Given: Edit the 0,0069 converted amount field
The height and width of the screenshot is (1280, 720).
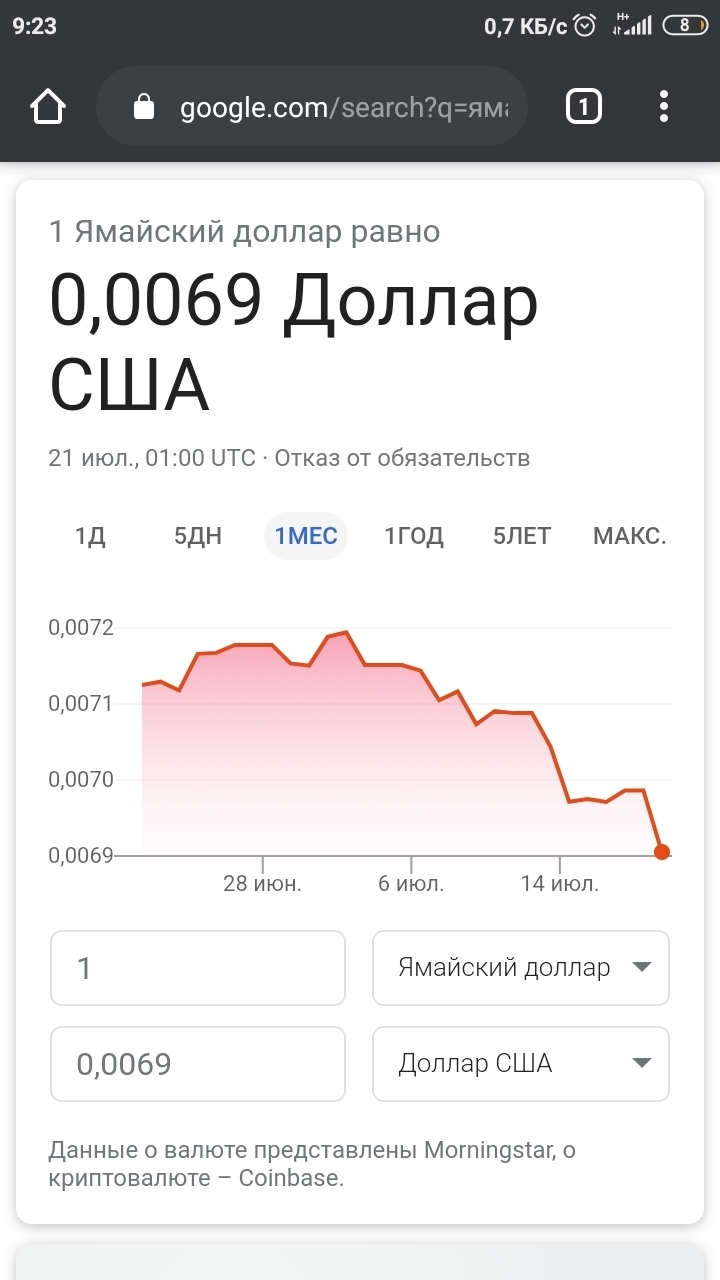Looking at the screenshot, I should pyautogui.click(x=198, y=1064).
